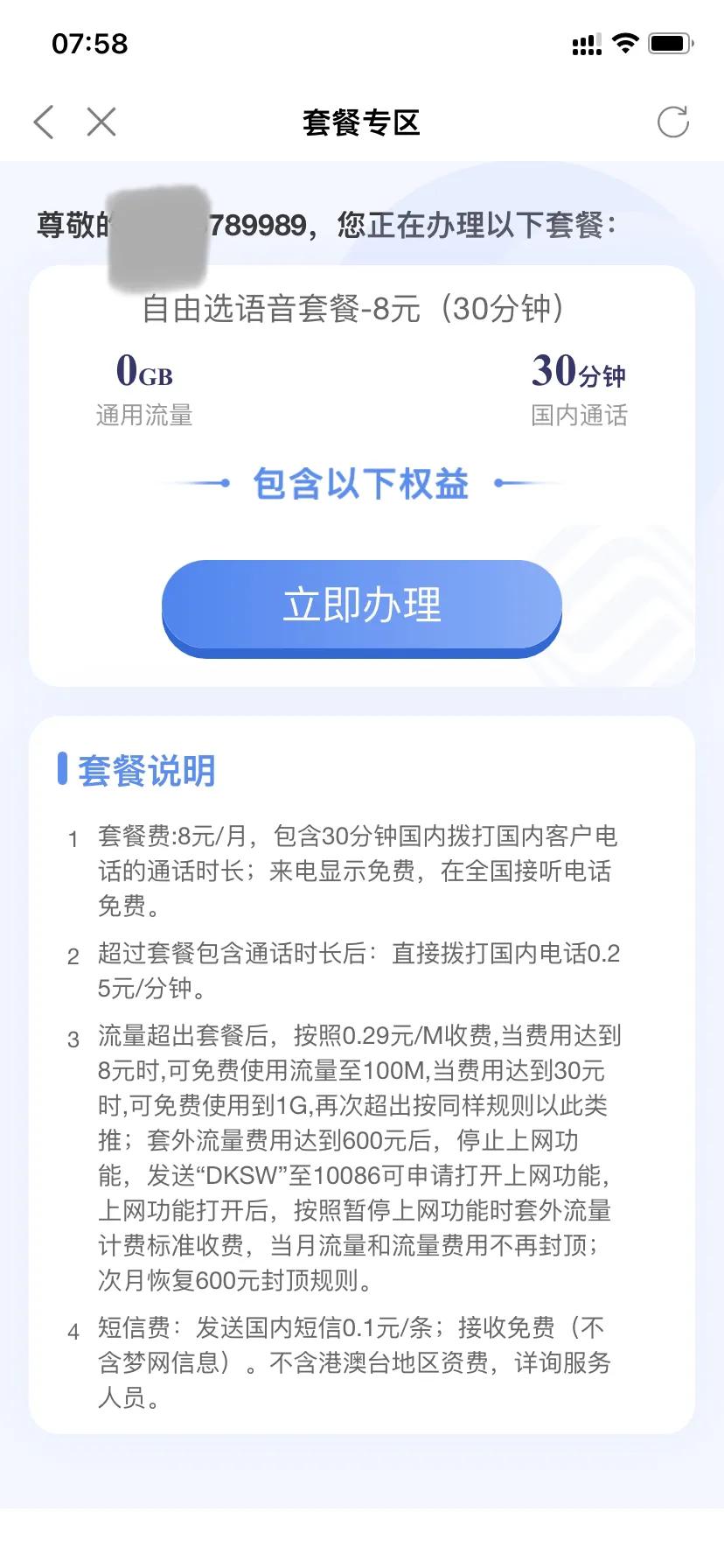Select the 0GB 通用流量 data summary
Screen dimensions: 724x1568
coord(145,387)
